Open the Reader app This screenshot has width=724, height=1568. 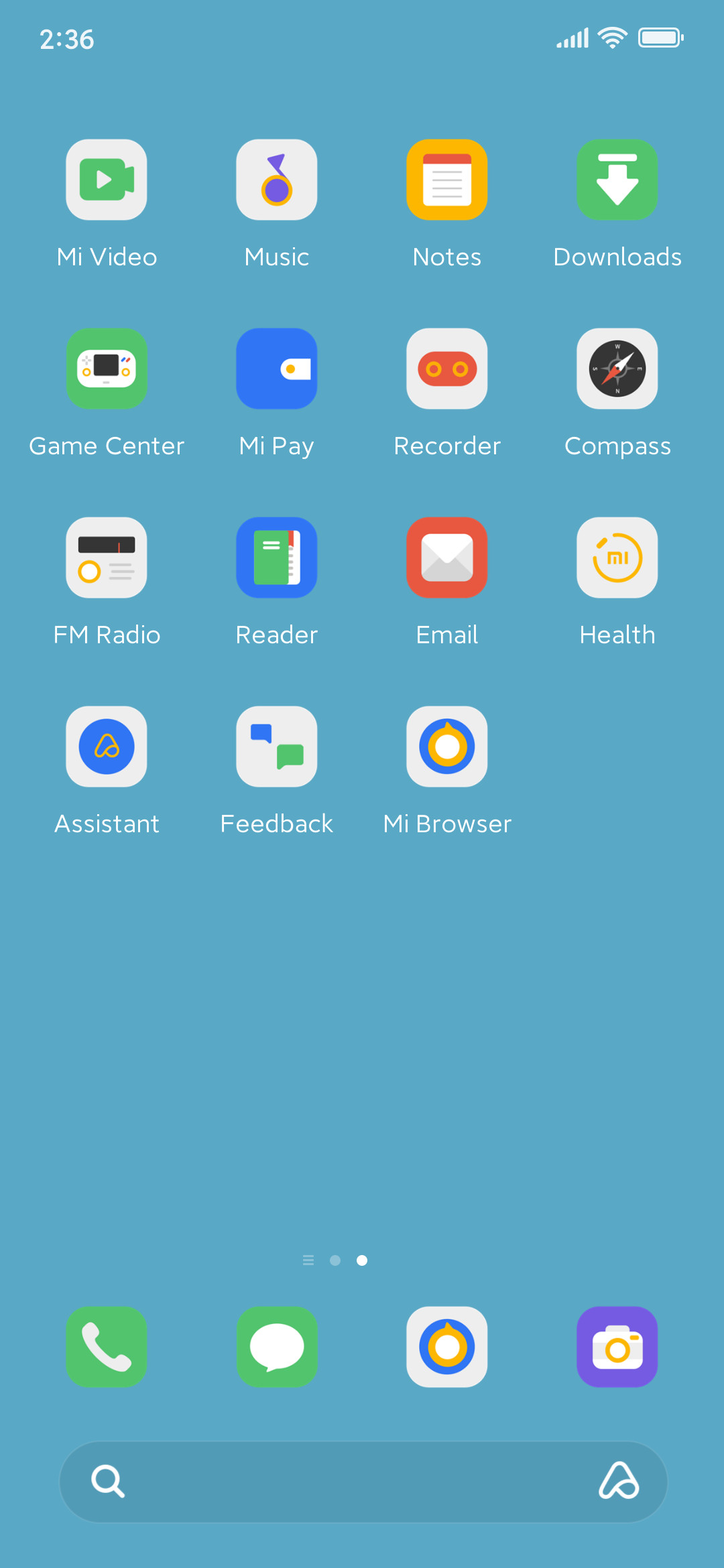click(277, 558)
